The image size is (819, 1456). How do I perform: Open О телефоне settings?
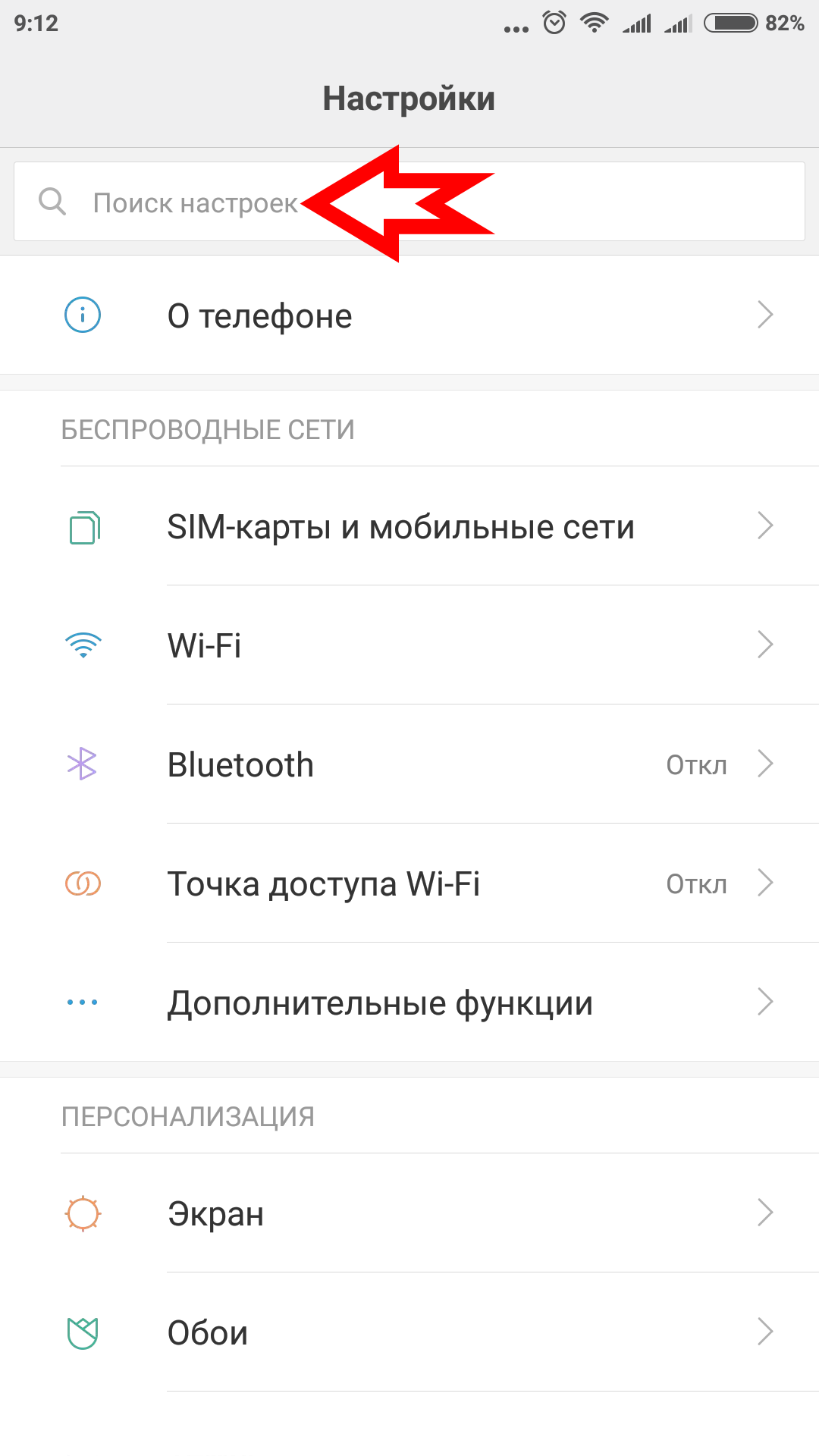click(x=409, y=315)
